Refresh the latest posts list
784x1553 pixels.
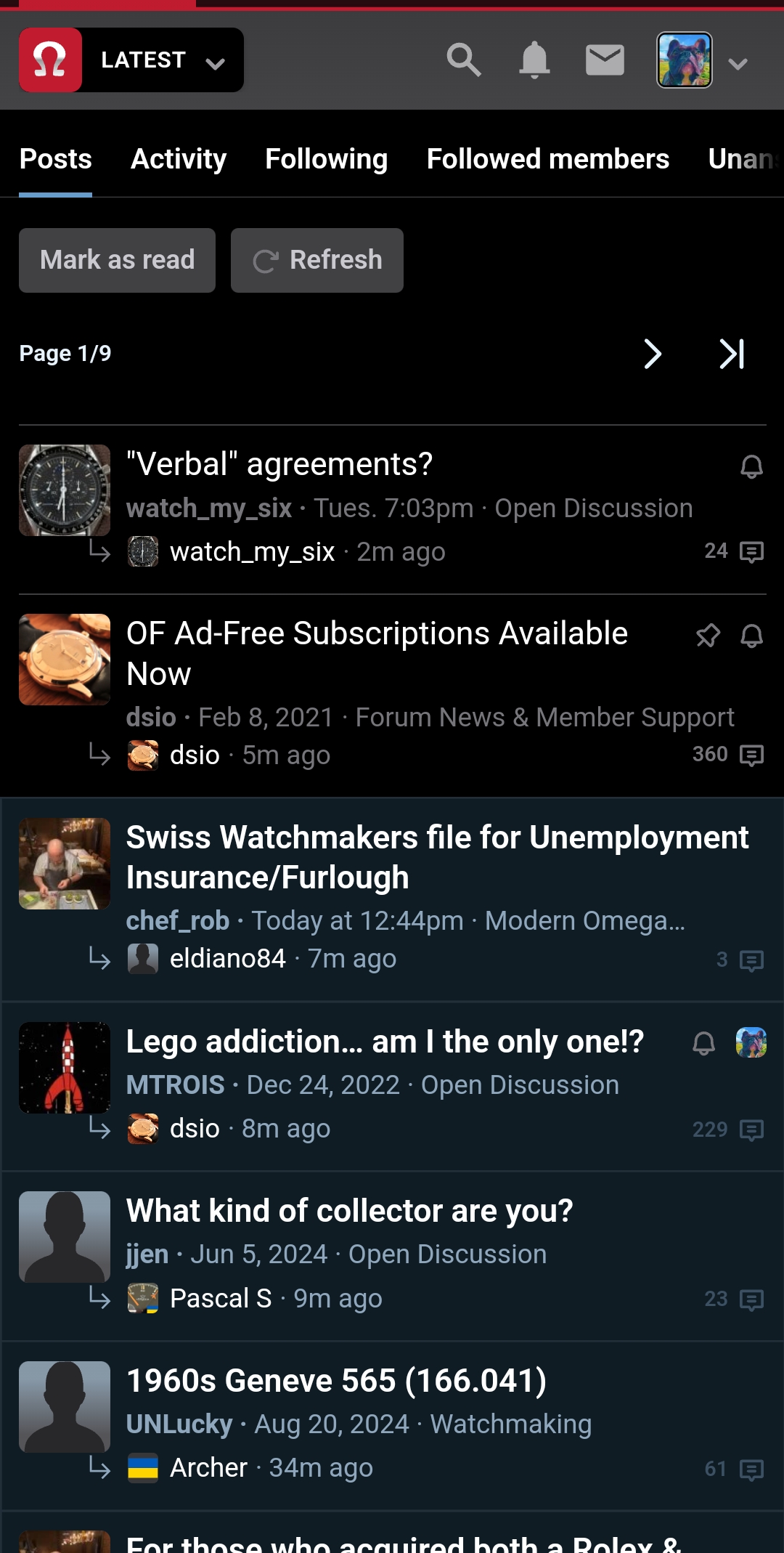(317, 260)
